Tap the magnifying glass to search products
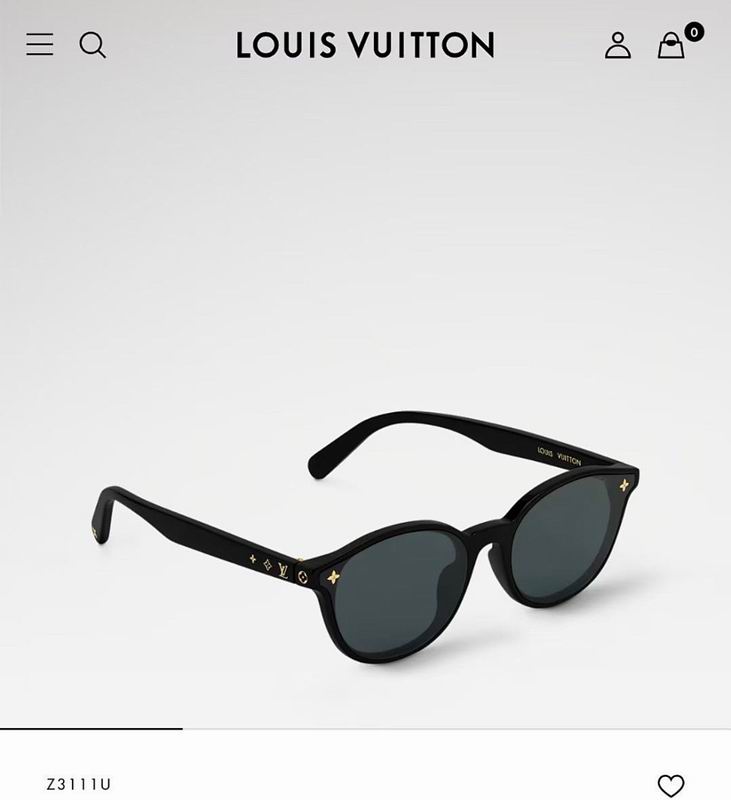Screen dimensions: 731x800 pyautogui.click(x=94, y=45)
